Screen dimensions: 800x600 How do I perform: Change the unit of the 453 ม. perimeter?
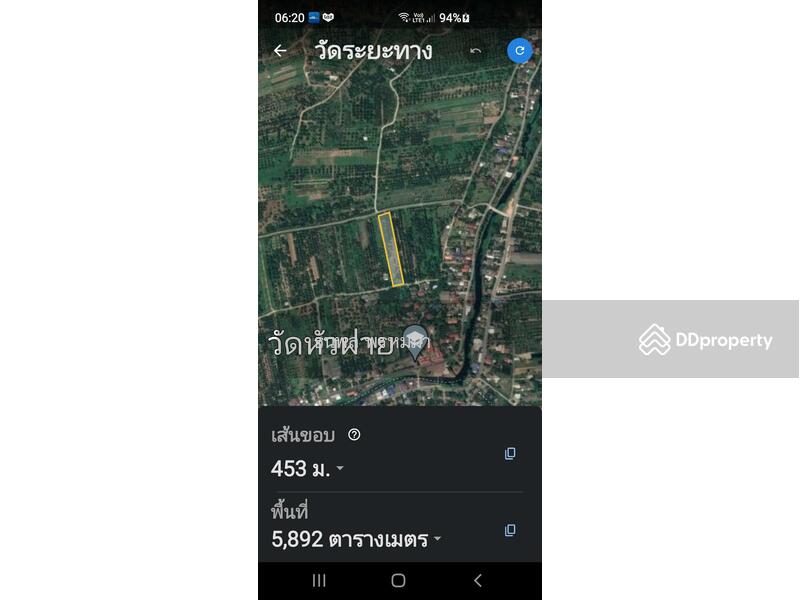(x=339, y=468)
